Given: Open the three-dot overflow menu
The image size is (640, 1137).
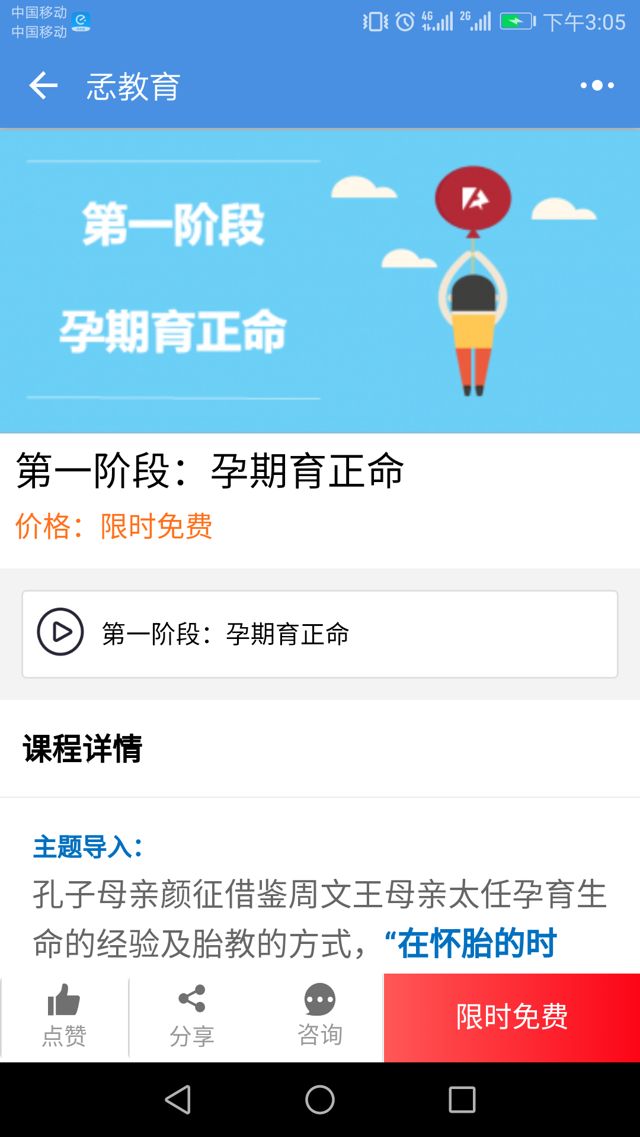Looking at the screenshot, I should (x=597, y=86).
